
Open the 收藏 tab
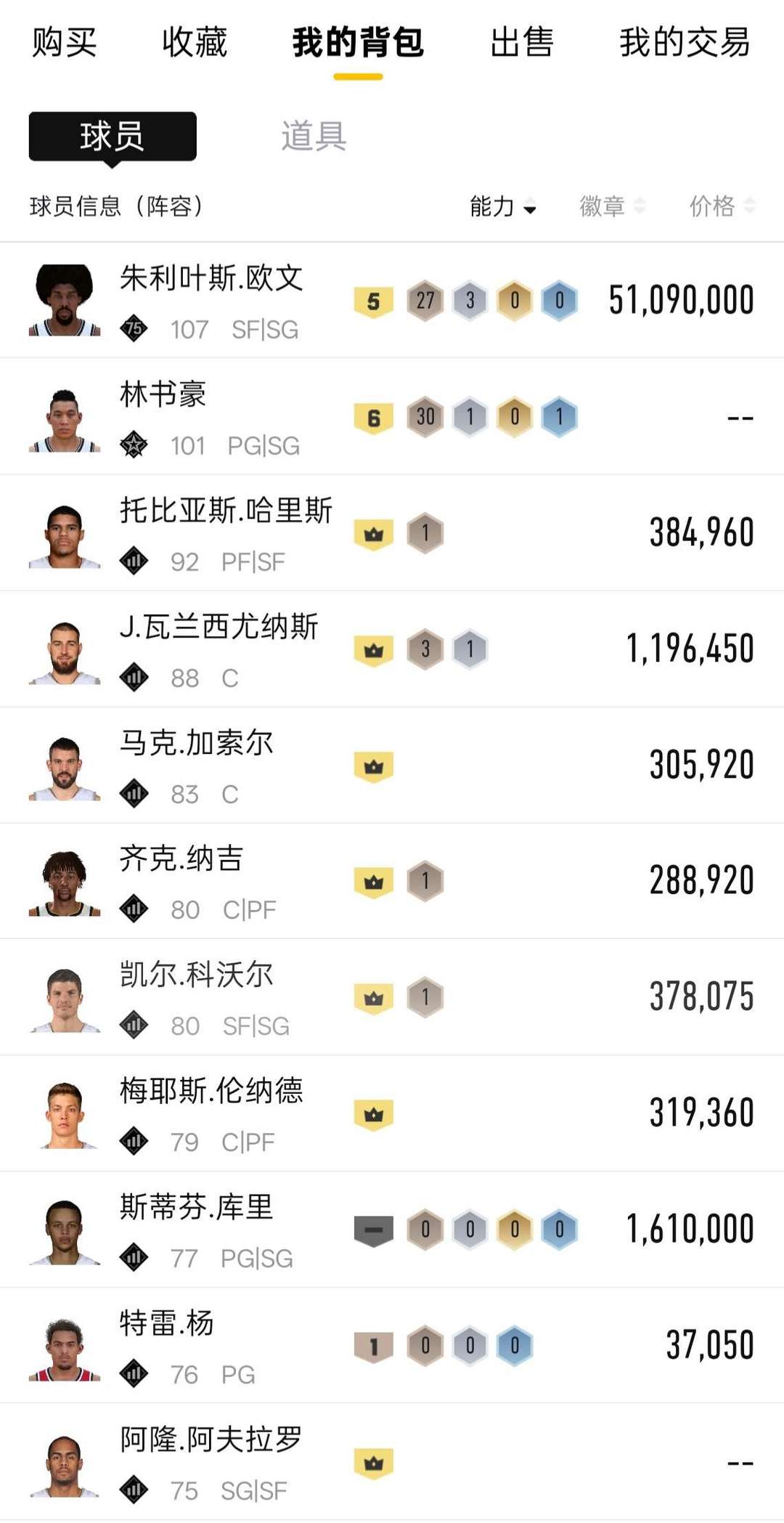point(195,42)
